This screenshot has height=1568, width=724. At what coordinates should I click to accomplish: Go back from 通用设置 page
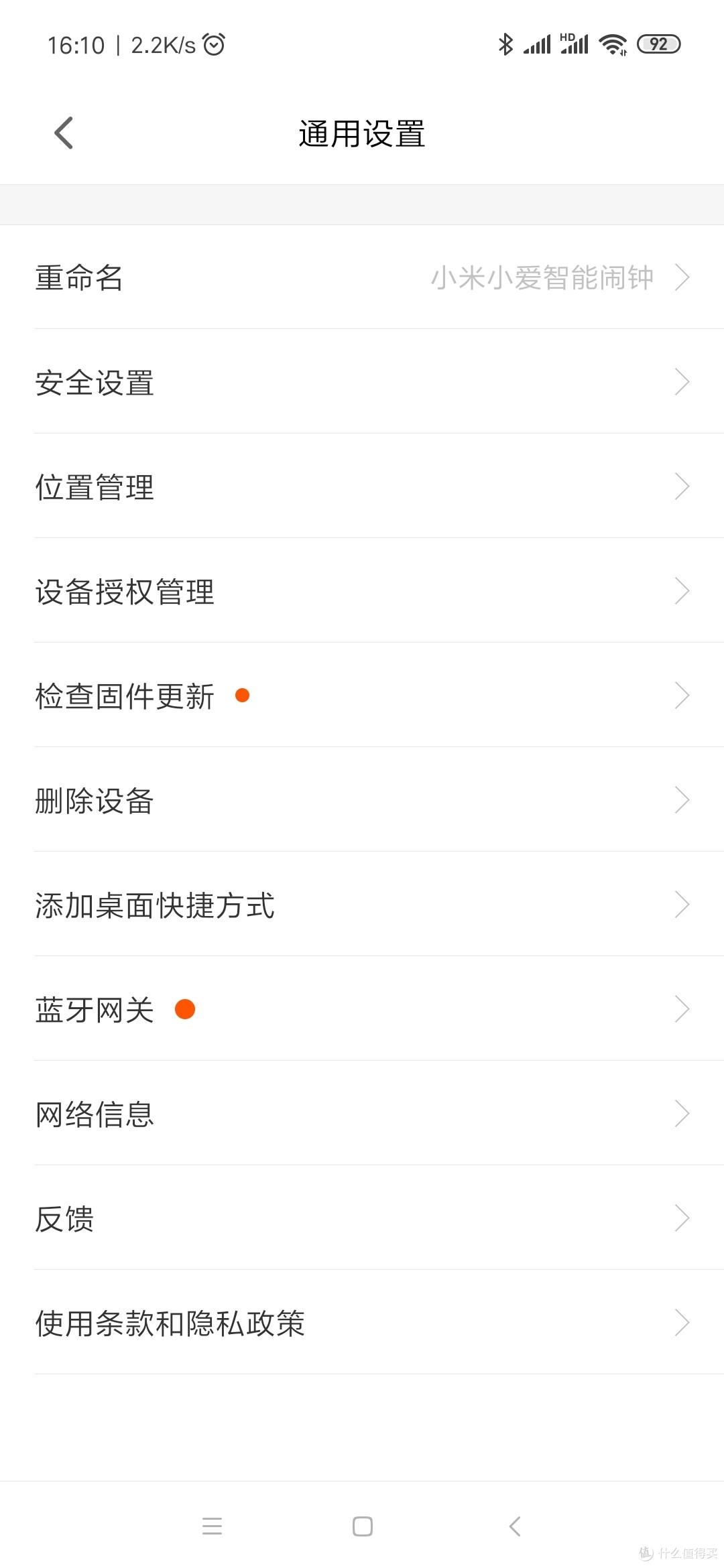[64, 133]
